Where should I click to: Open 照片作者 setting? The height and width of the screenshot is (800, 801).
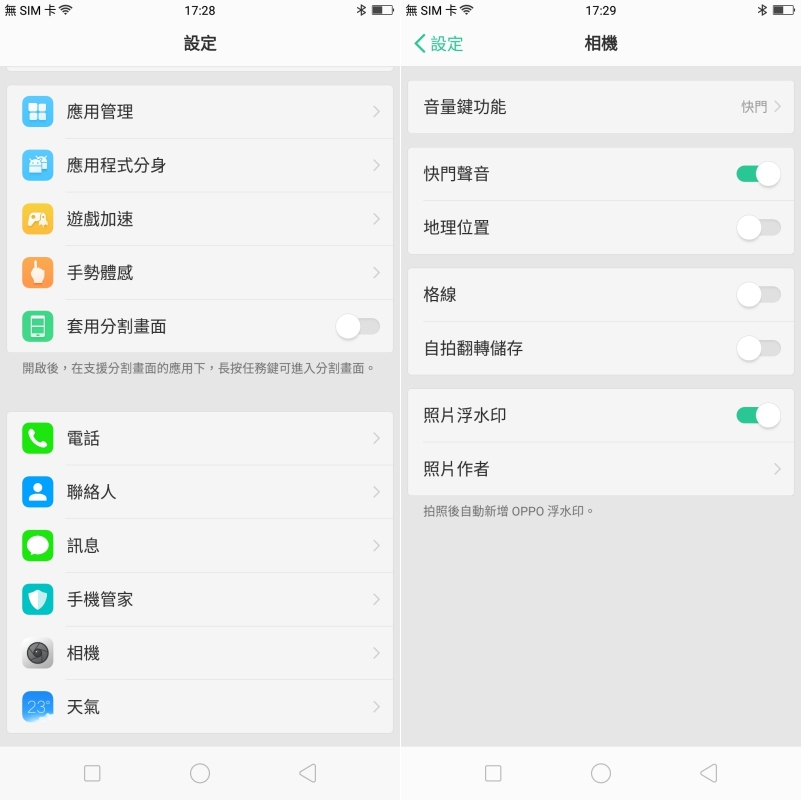point(600,469)
